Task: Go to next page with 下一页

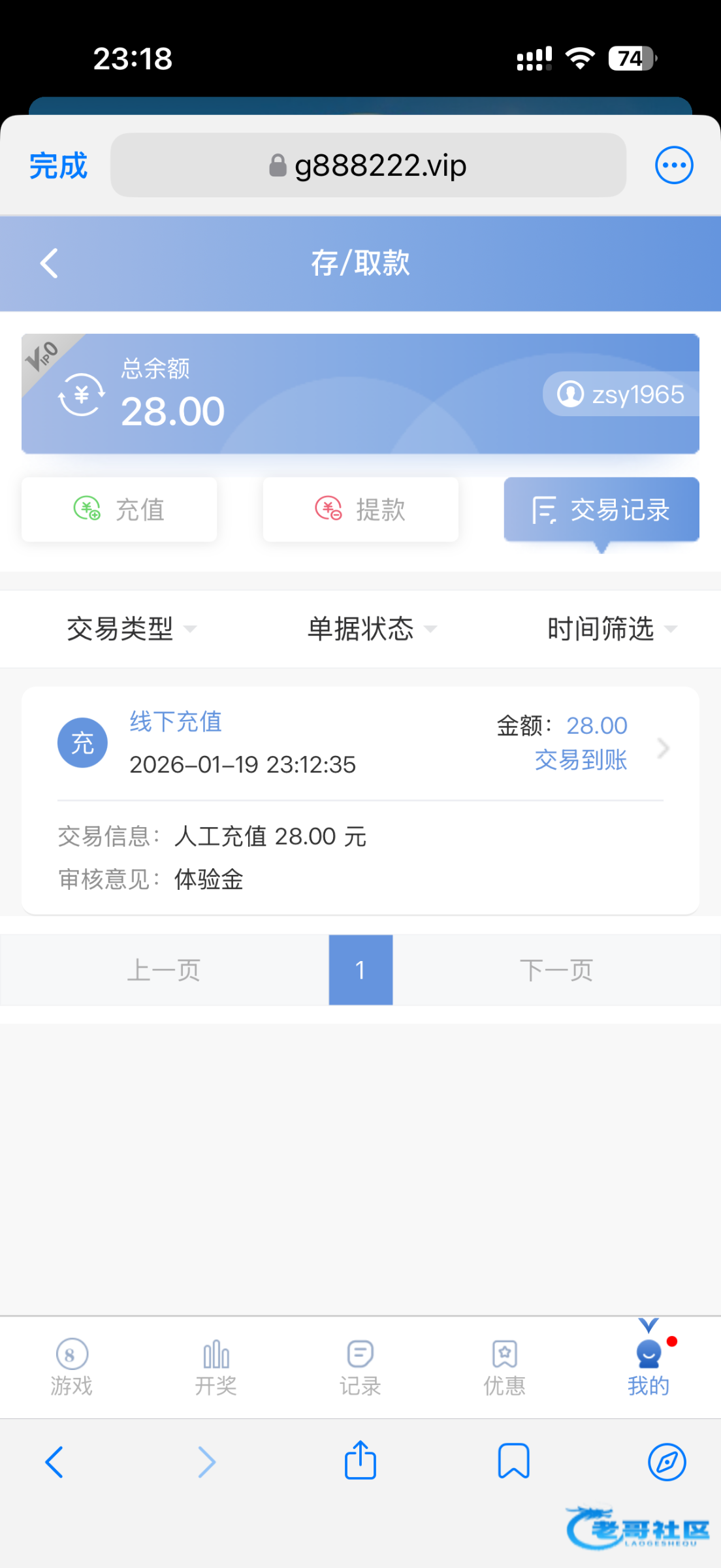Action: click(x=556, y=970)
